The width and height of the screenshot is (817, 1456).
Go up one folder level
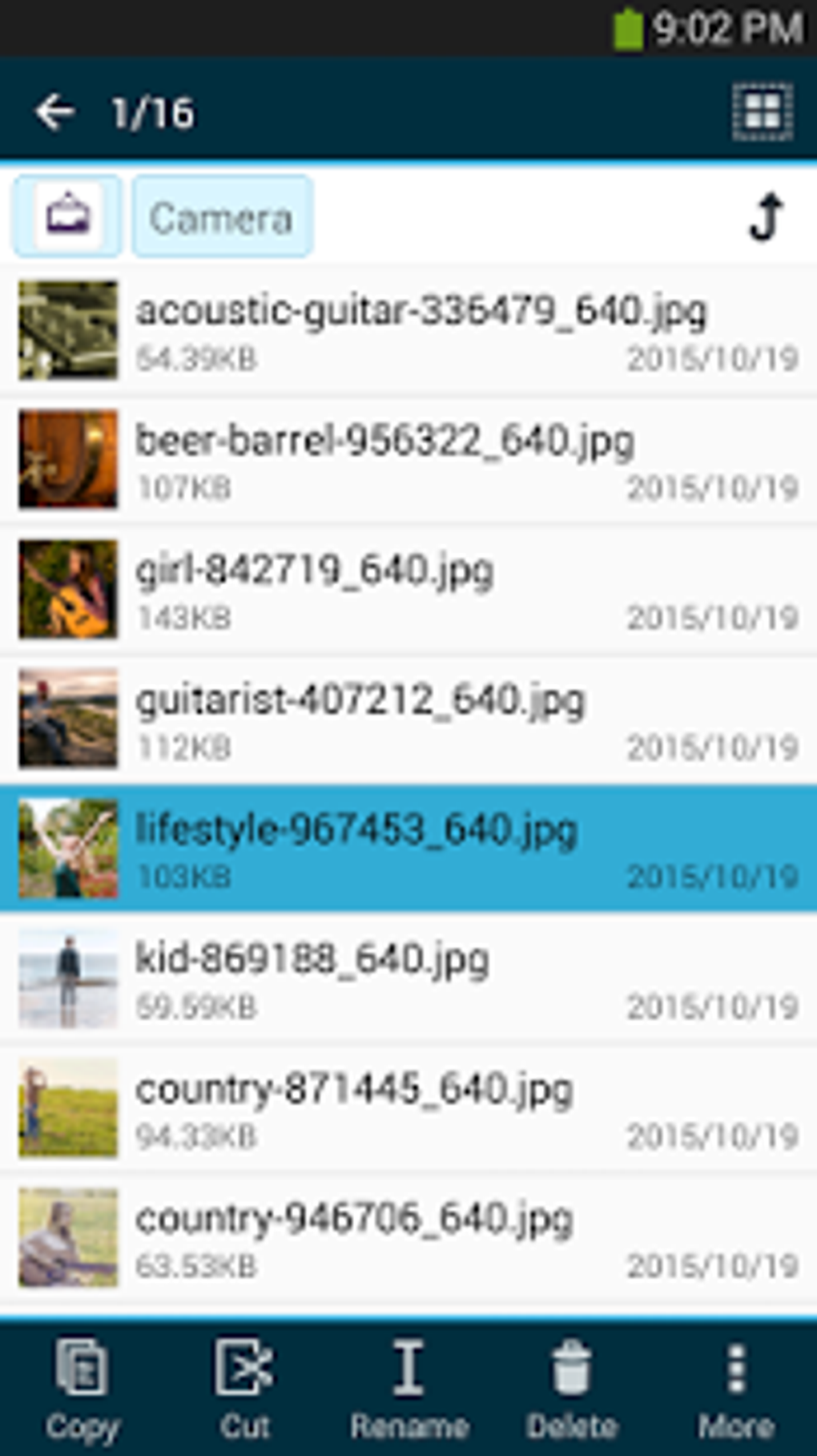coord(765,216)
